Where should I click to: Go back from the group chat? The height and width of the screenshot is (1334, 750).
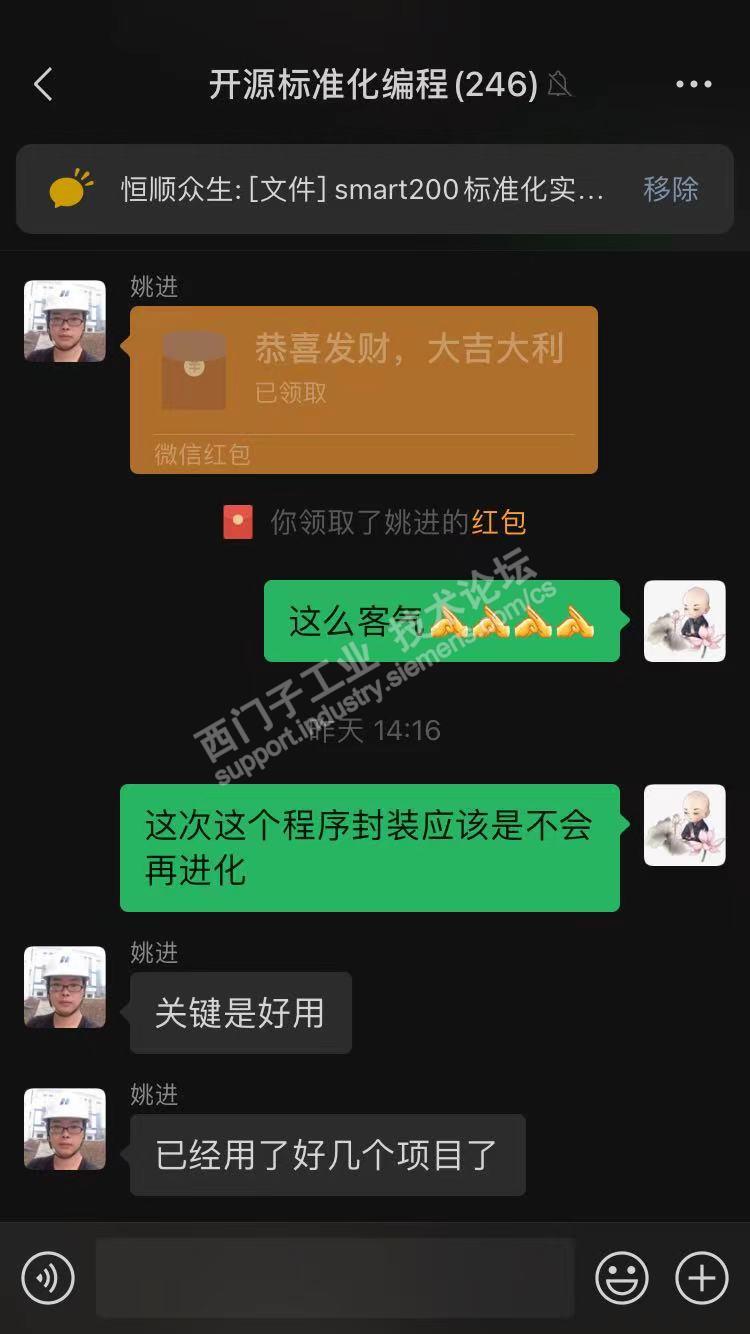tap(43, 85)
